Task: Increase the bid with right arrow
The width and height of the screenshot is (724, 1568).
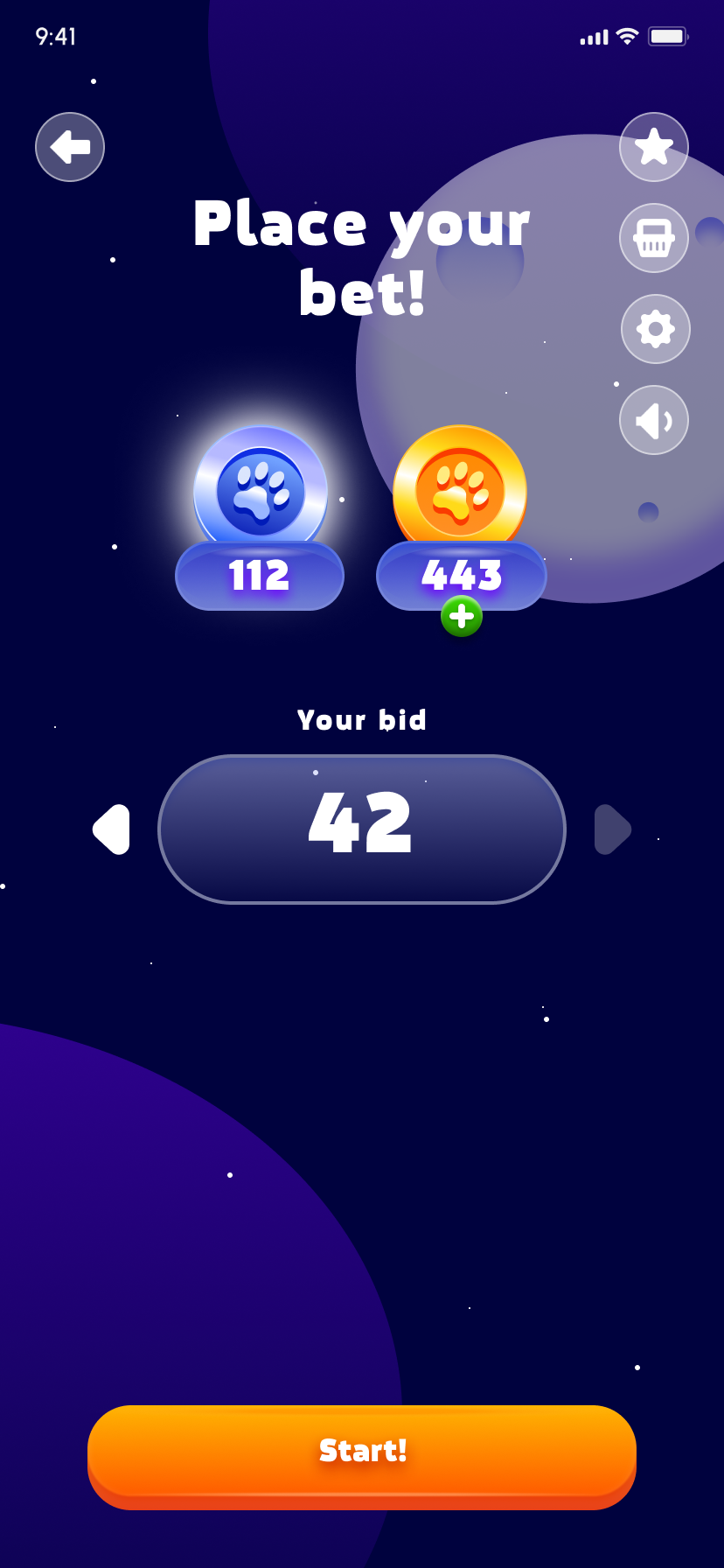Action: coord(612,829)
